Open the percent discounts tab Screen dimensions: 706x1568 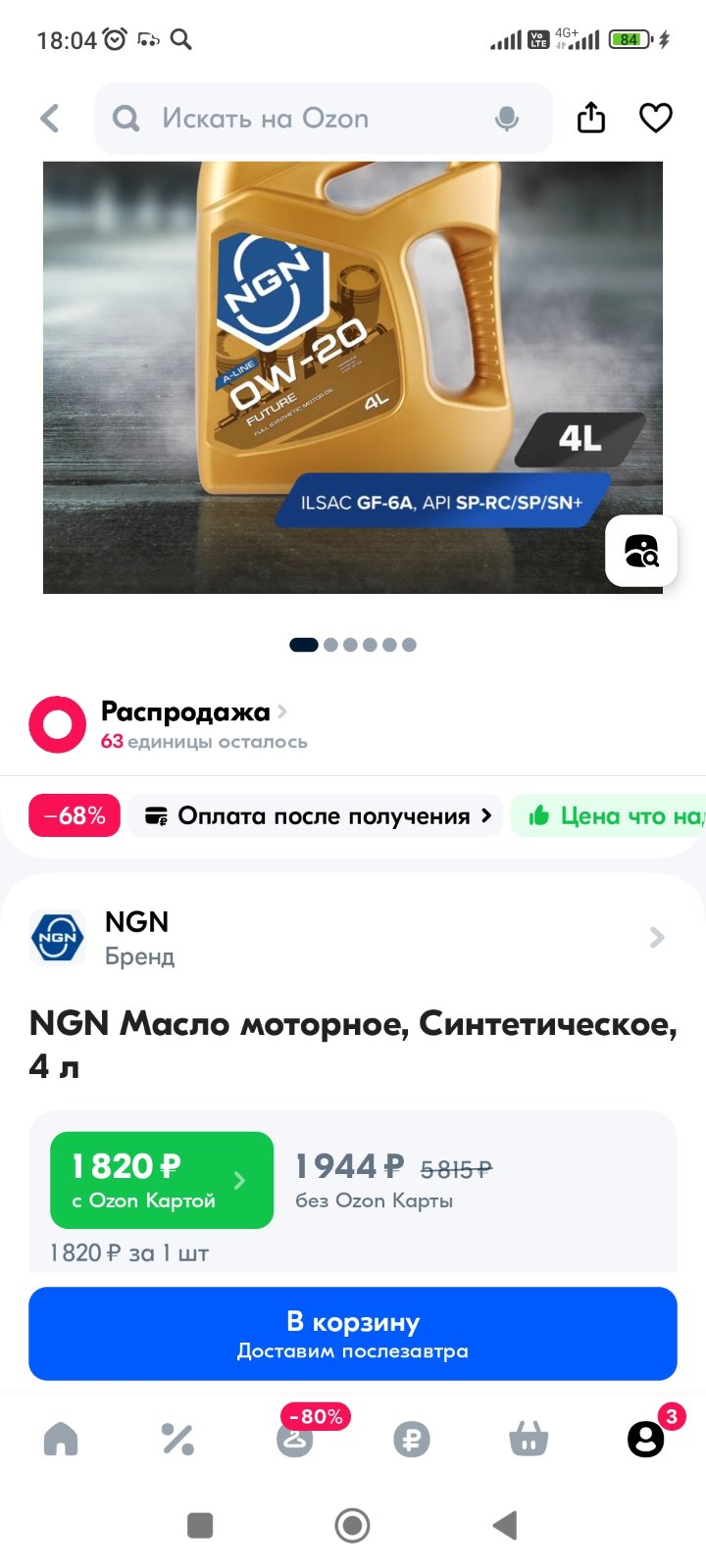coord(177,1439)
